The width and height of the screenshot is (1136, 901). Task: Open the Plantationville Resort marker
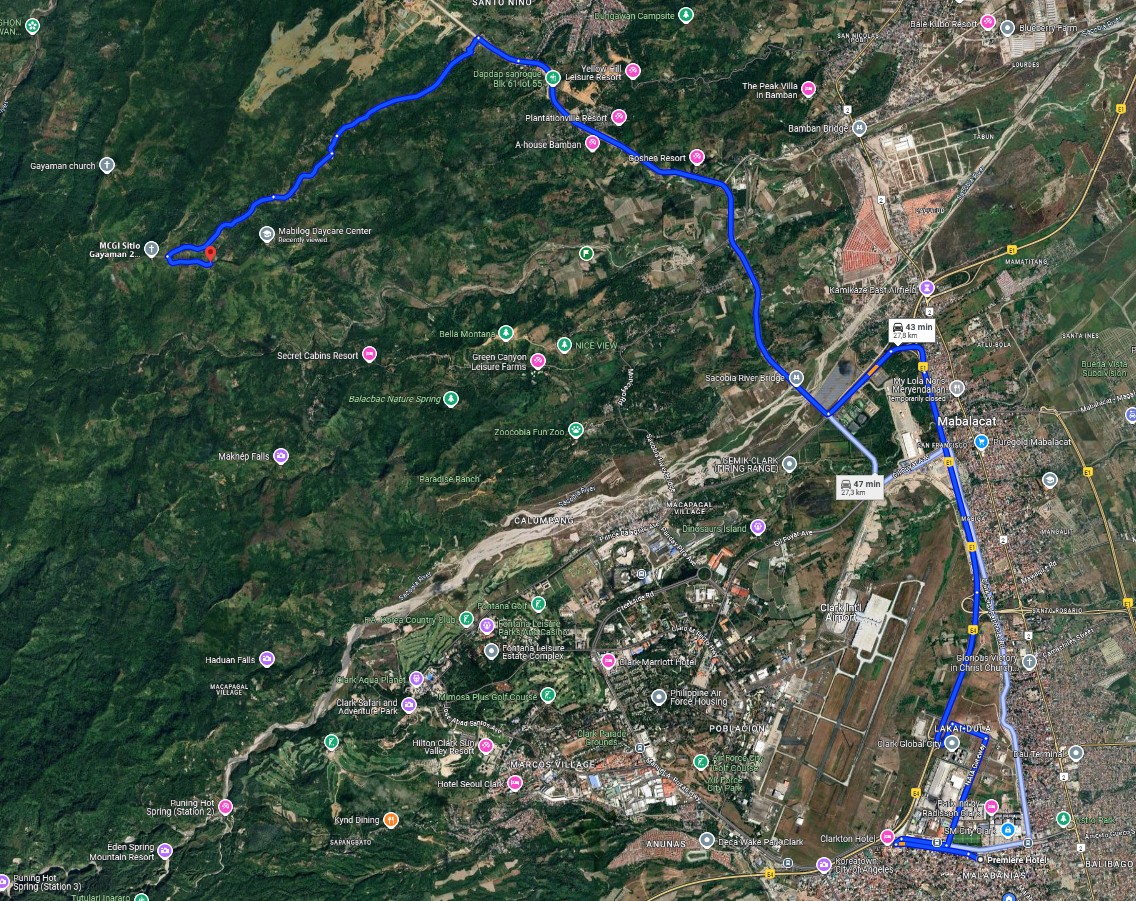click(619, 117)
